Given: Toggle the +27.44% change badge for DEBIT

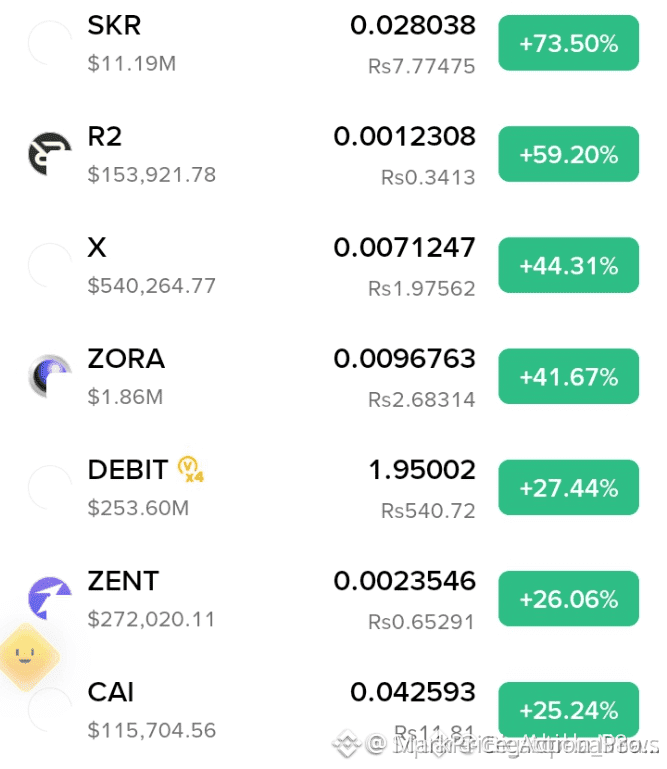Looking at the screenshot, I should click(x=568, y=487).
